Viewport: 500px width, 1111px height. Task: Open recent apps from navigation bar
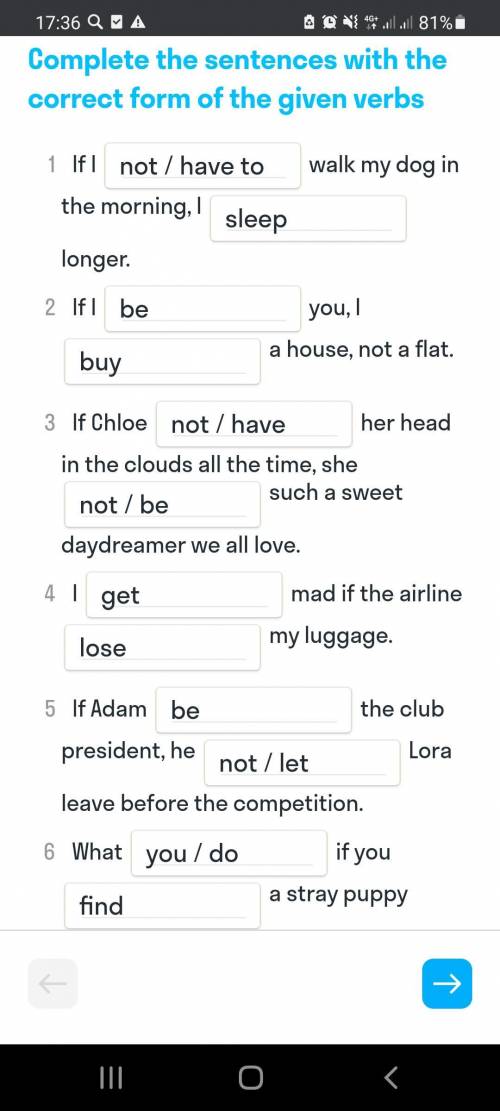point(110,1078)
